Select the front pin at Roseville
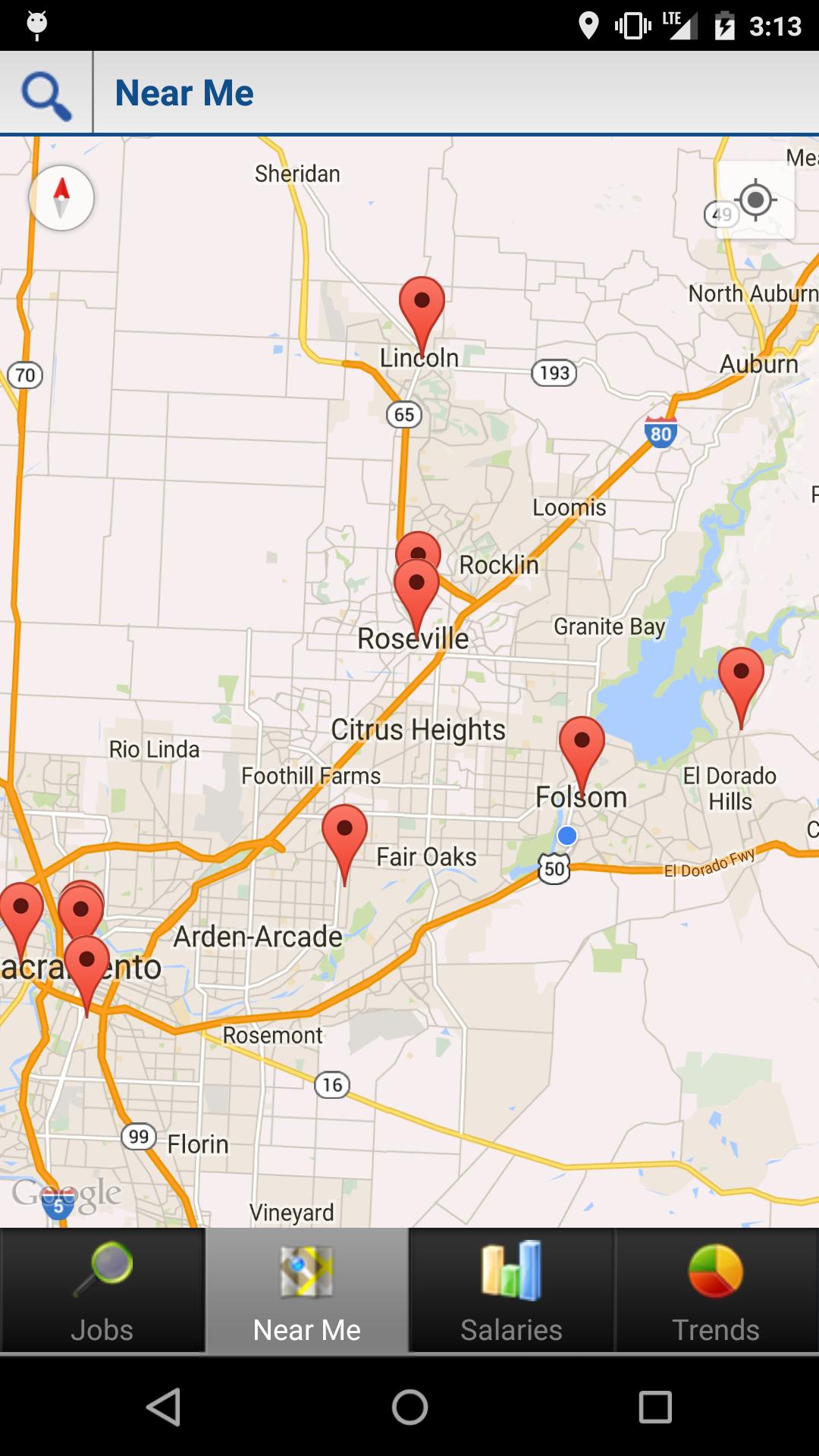Viewport: 819px width, 1456px height. 416,589
